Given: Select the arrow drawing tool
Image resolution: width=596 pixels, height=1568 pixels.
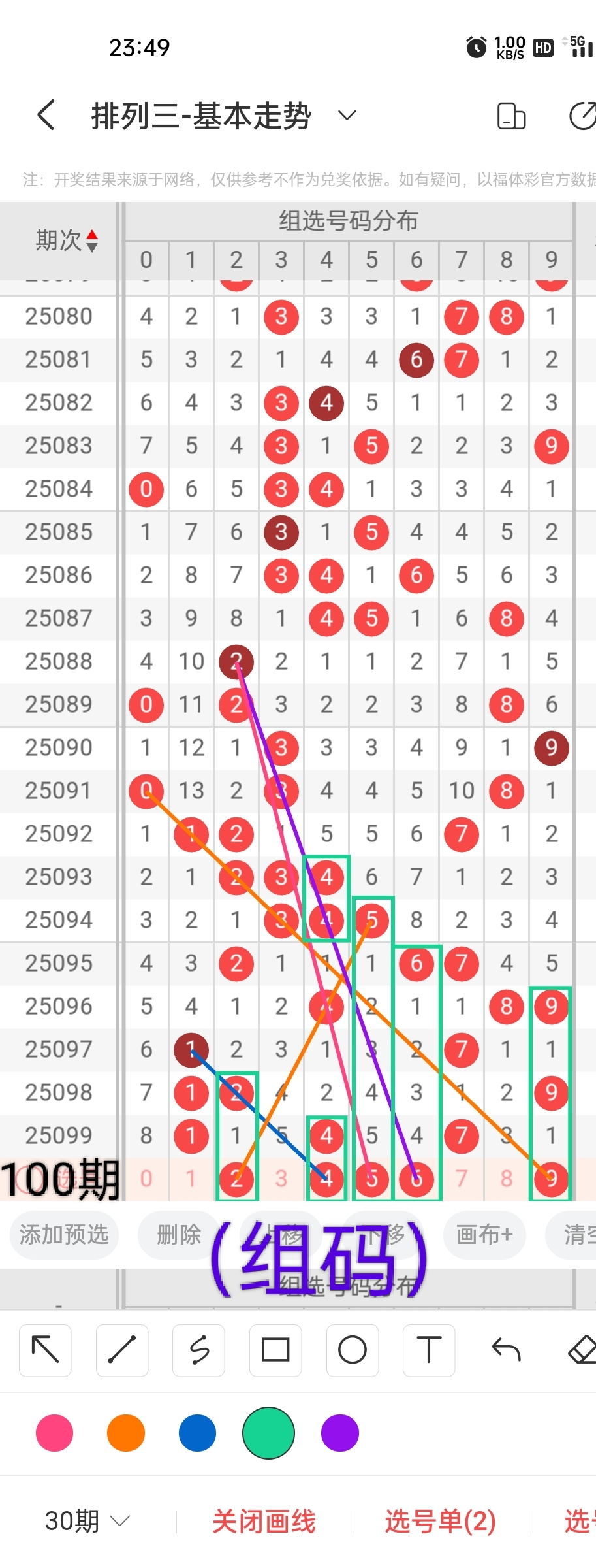Looking at the screenshot, I should [x=45, y=1350].
